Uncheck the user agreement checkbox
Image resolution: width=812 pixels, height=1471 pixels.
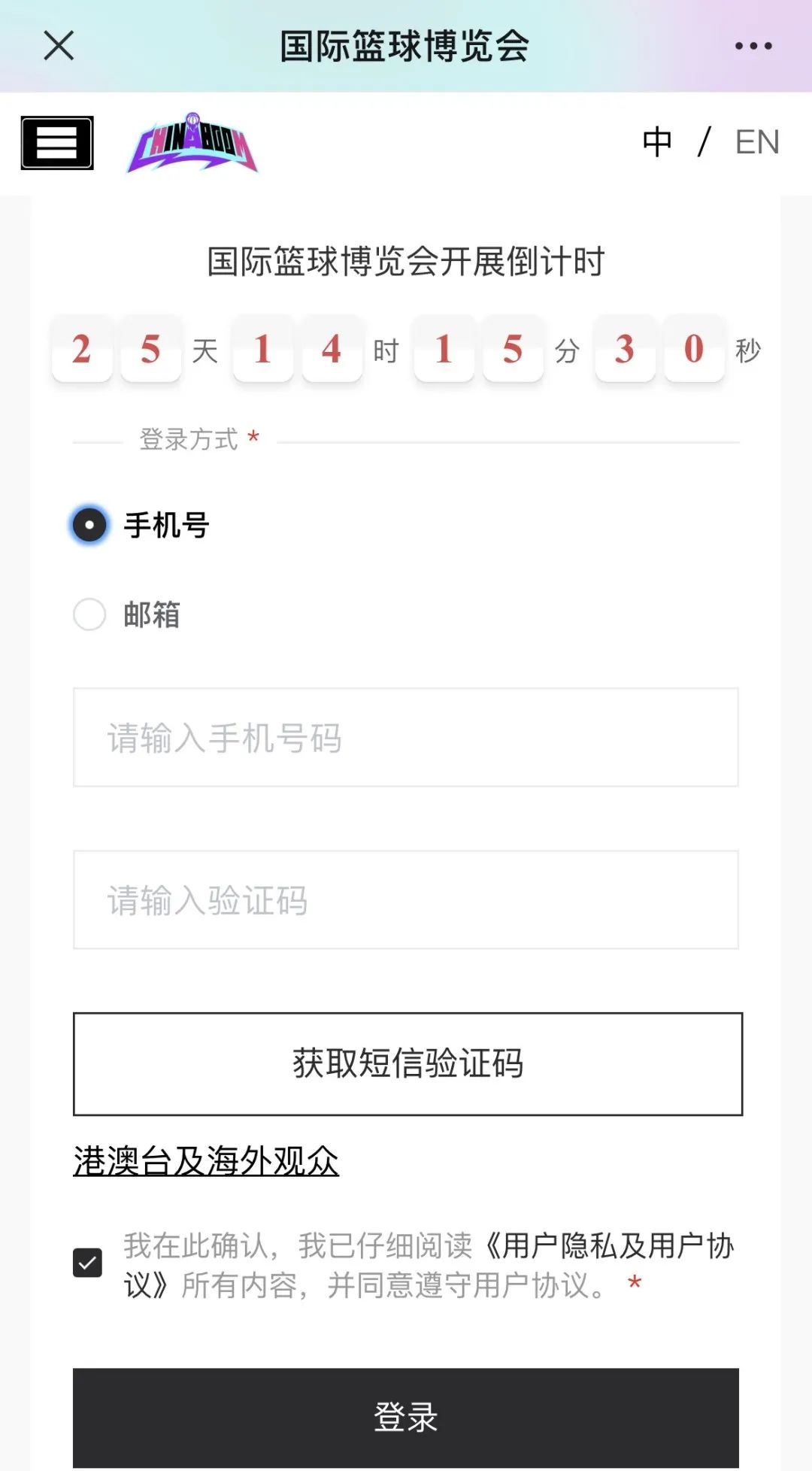(88, 1263)
